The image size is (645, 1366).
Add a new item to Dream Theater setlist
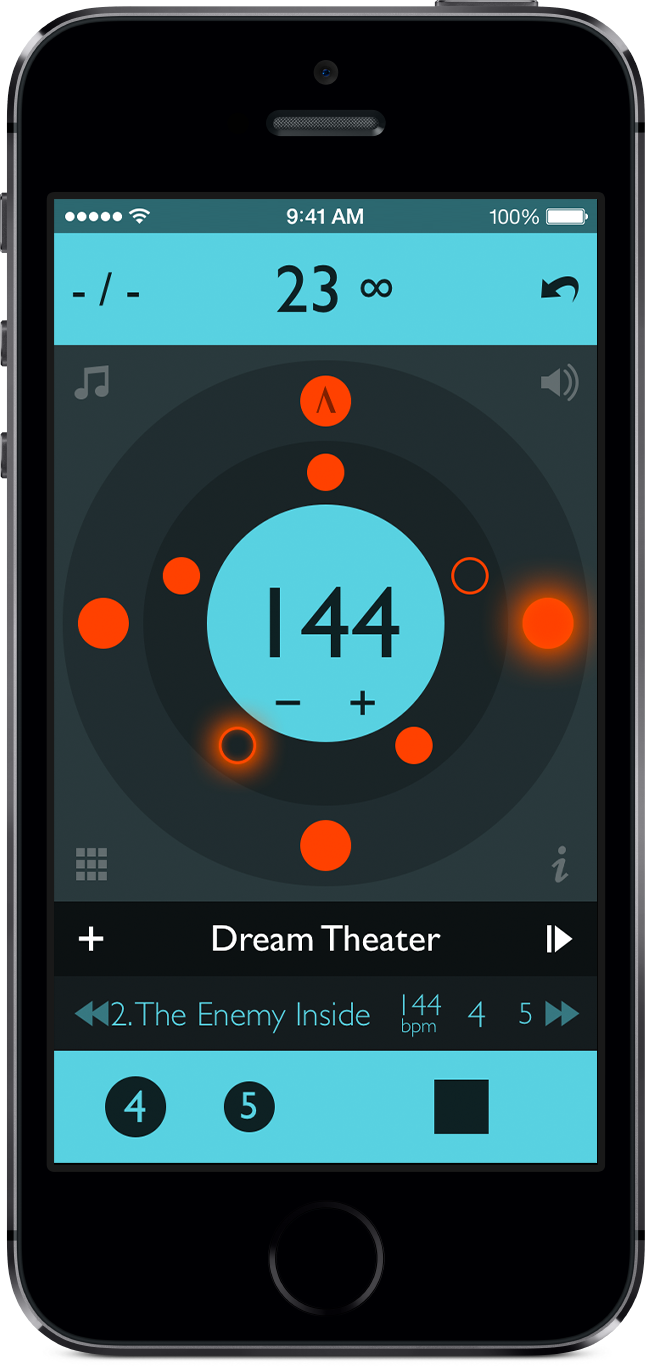(x=91, y=939)
